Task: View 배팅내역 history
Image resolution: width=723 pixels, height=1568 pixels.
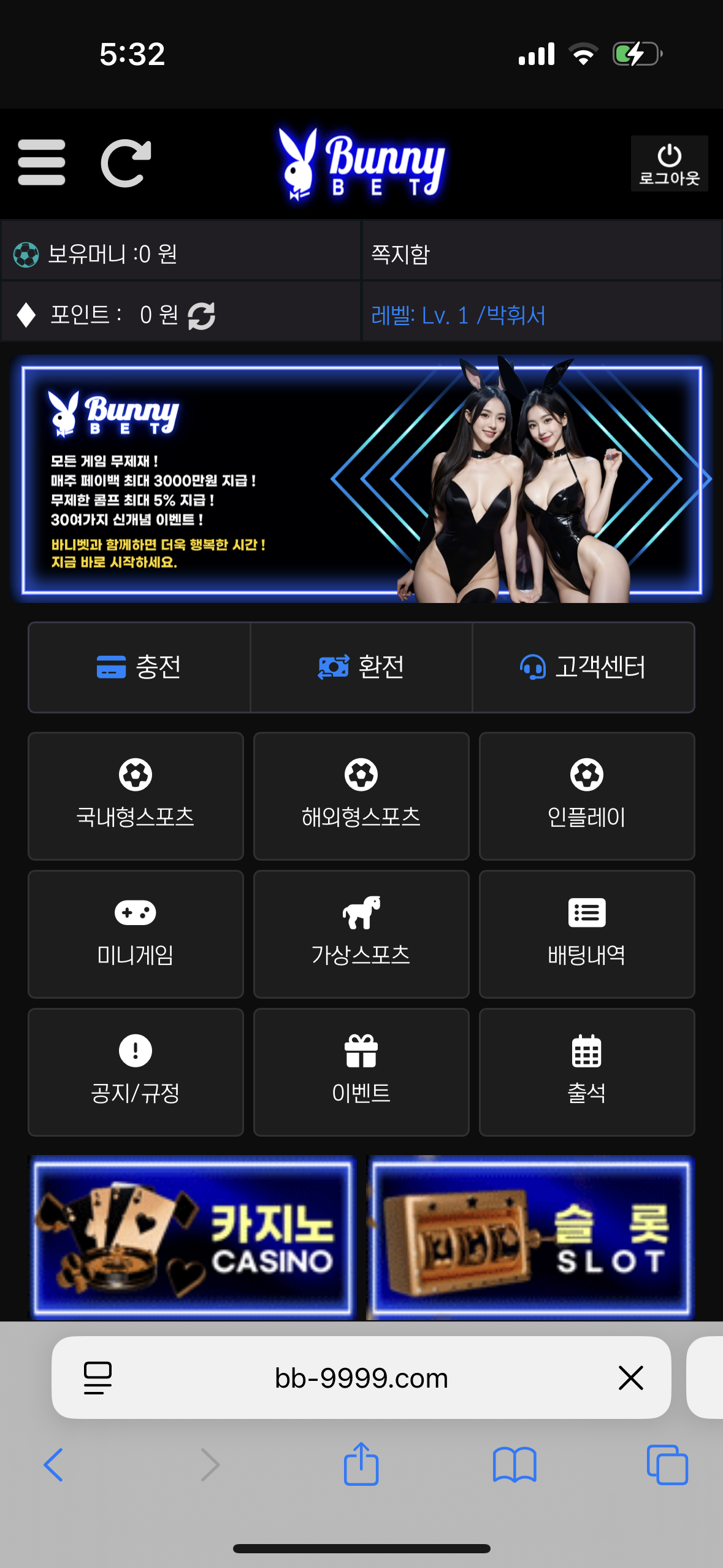Action: 587,934
